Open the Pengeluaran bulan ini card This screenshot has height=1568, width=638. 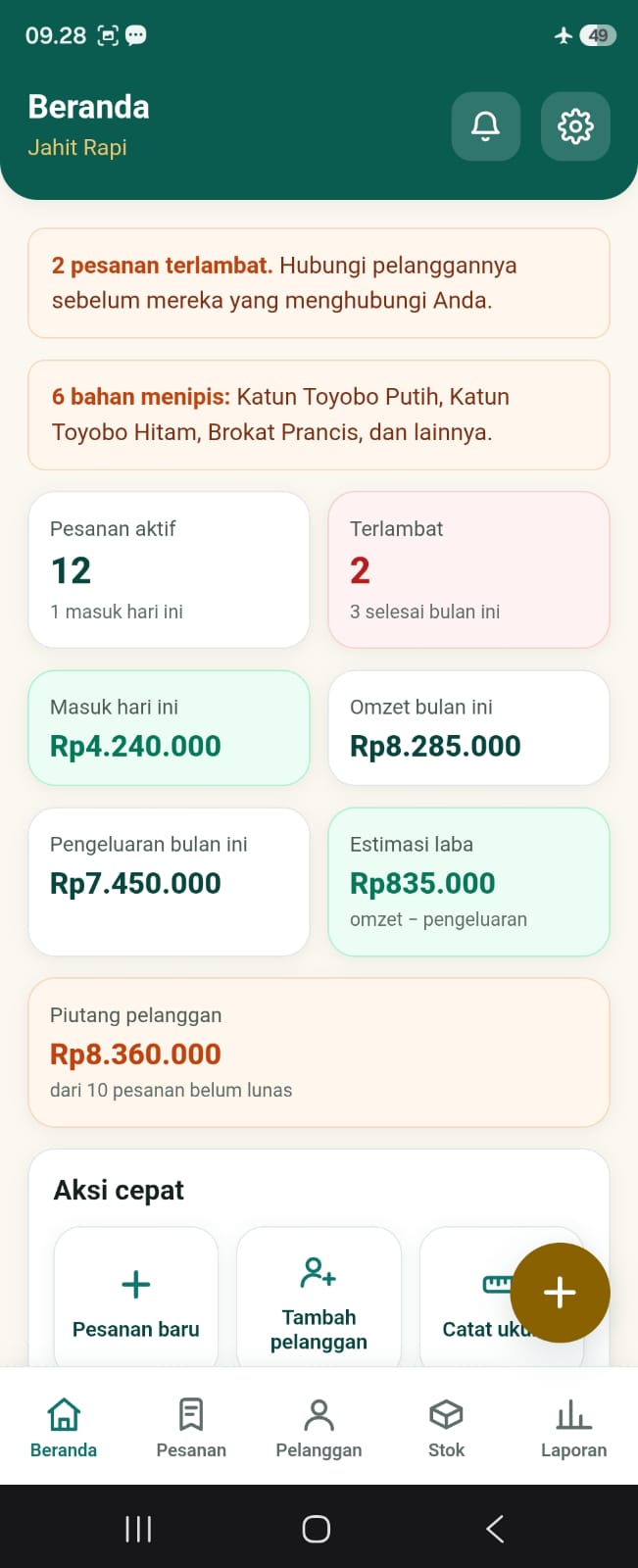tap(169, 882)
